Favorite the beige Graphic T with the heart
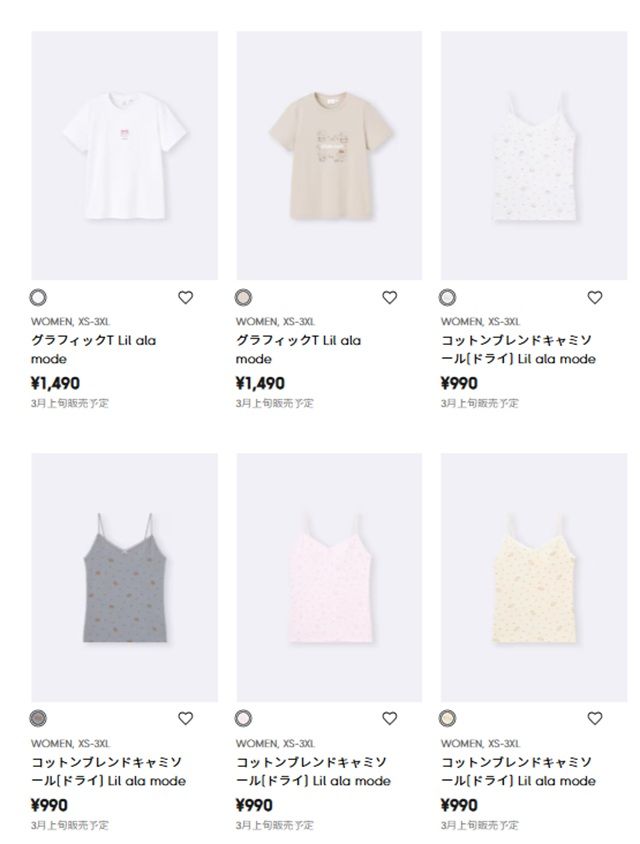The height and width of the screenshot is (844, 640). click(390, 297)
